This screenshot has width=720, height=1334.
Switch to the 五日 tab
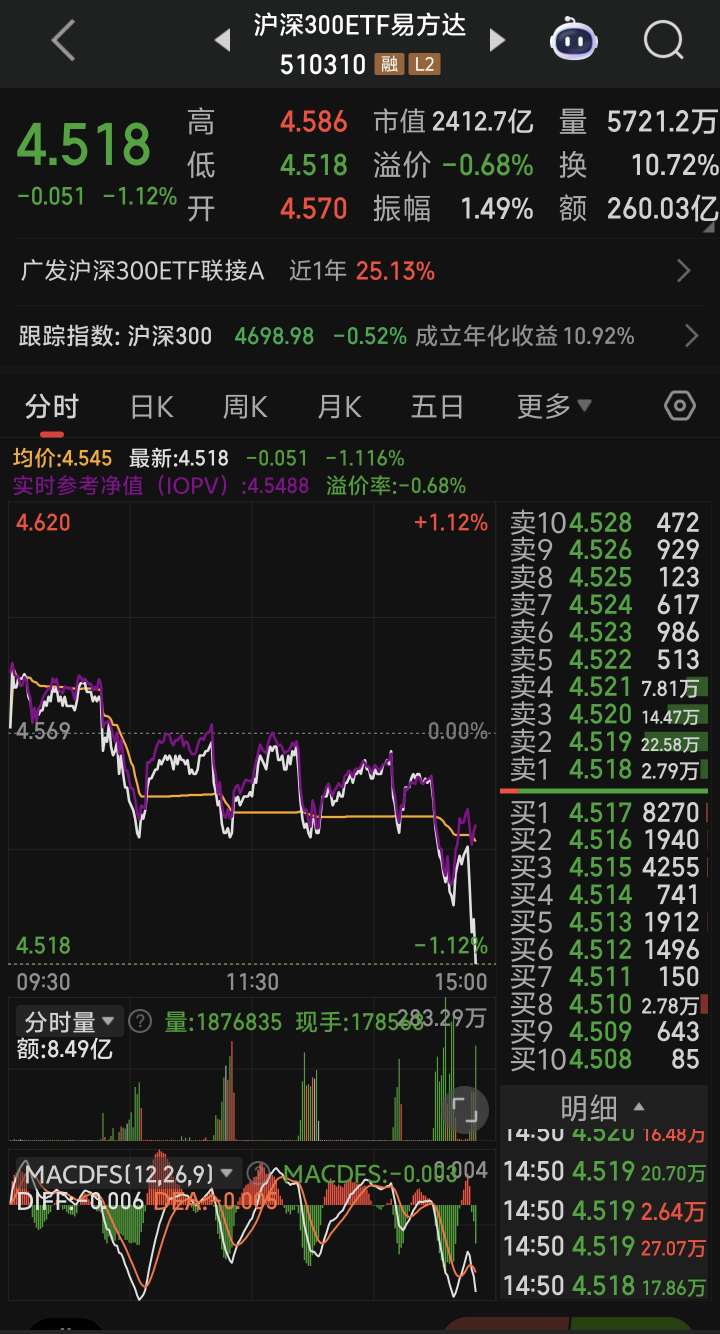pyautogui.click(x=437, y=407)
